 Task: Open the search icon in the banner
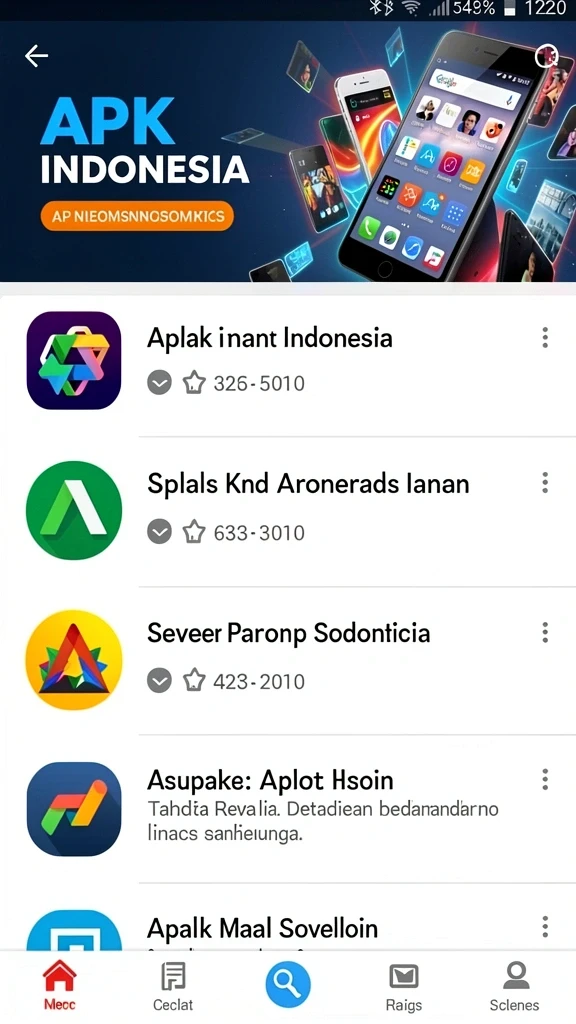546,57
